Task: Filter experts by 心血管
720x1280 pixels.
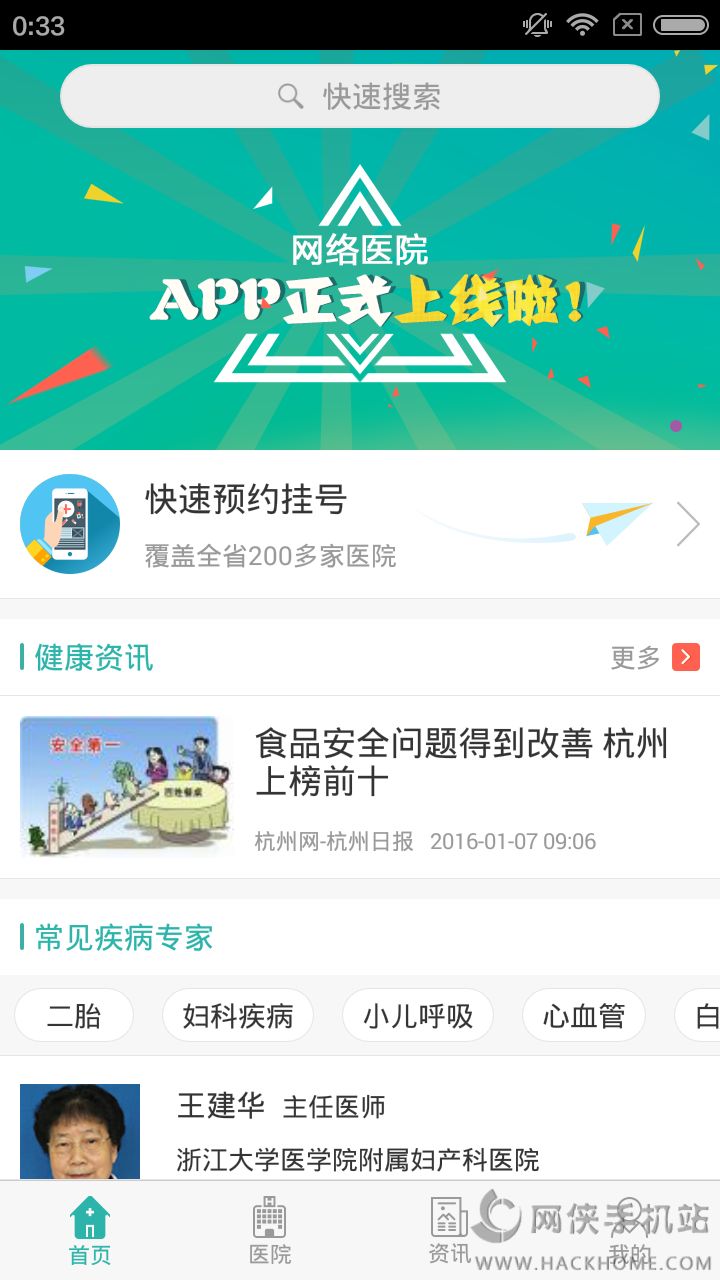Action: [x=584, y=1016]
